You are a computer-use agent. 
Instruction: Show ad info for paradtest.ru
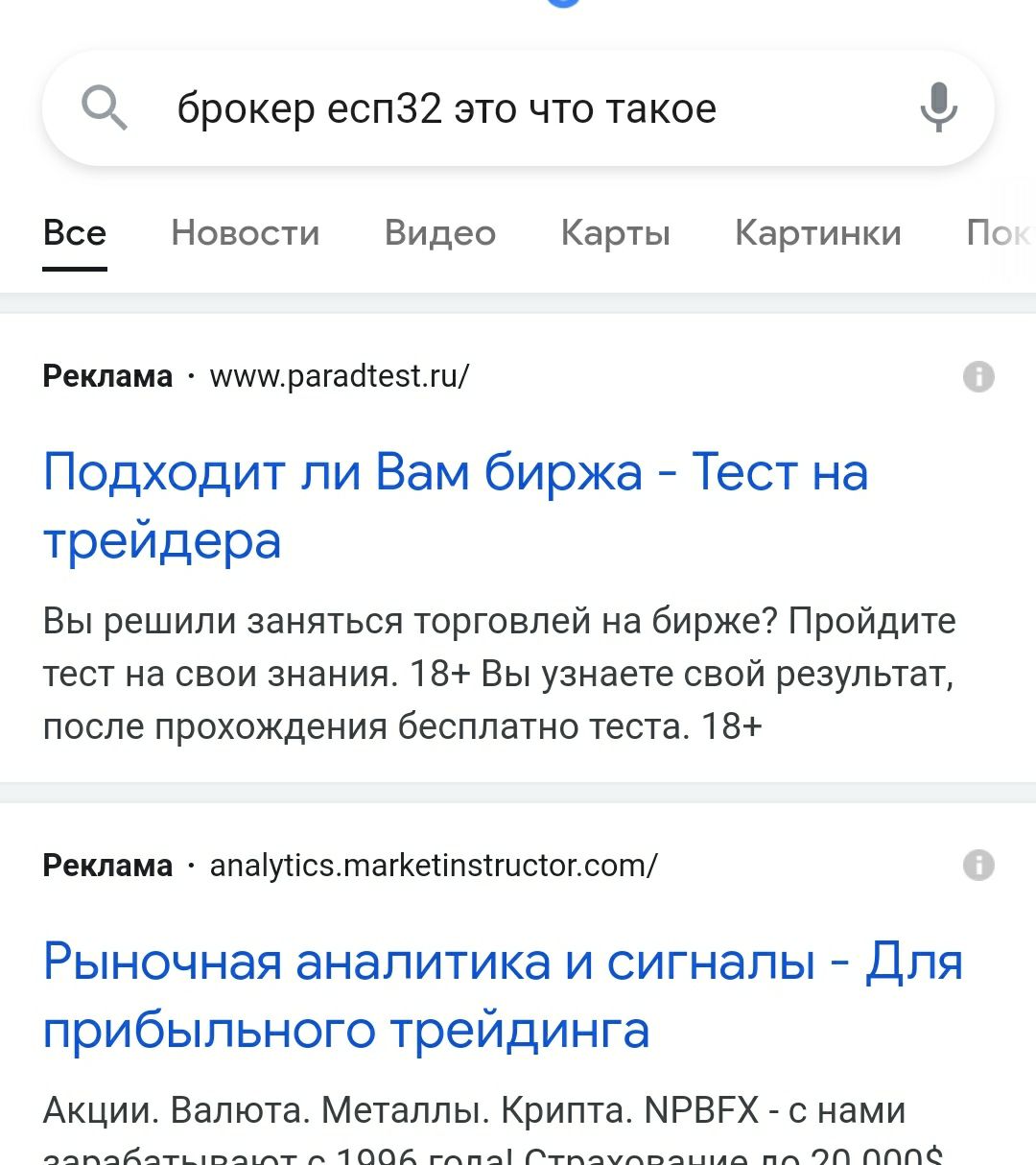pos(978,376)
